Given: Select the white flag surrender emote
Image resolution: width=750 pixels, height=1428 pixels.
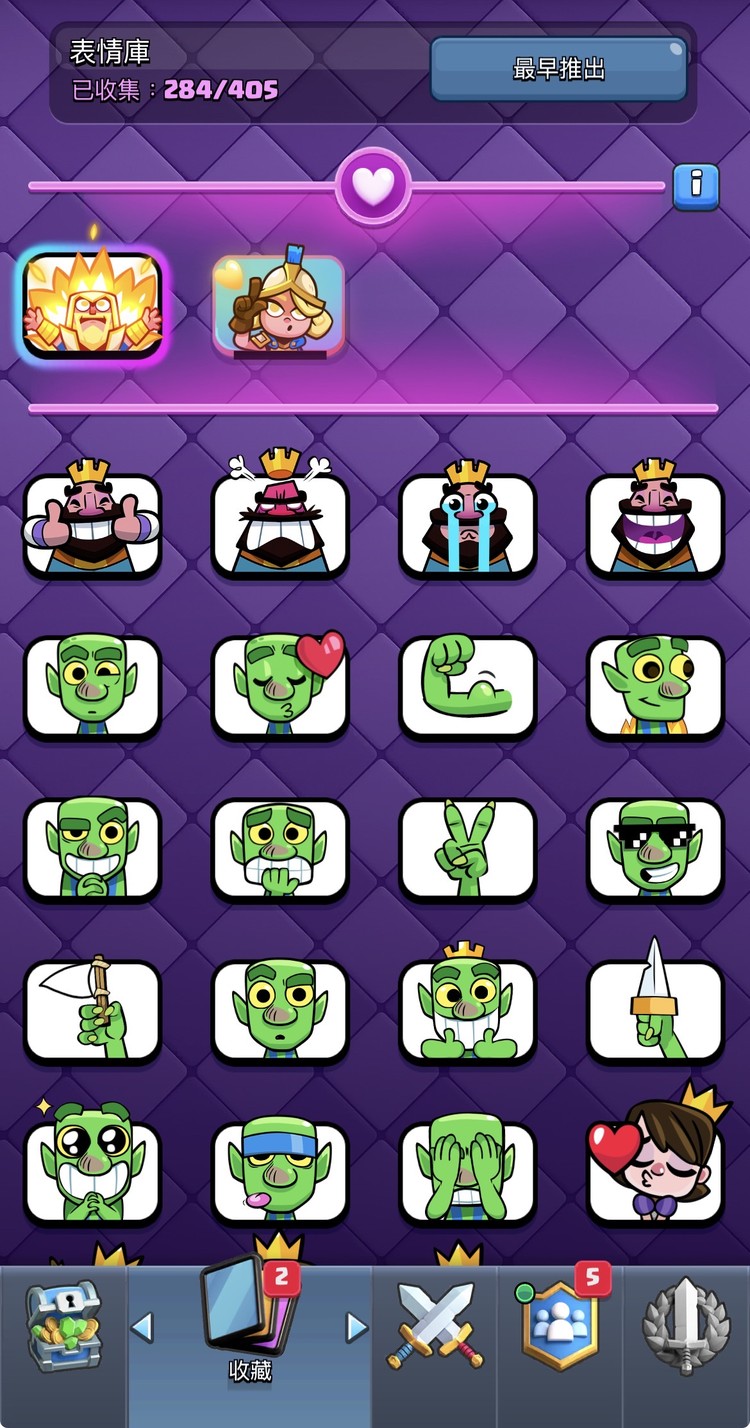Looking at the screenshot, I should (x=92, y=1011).
